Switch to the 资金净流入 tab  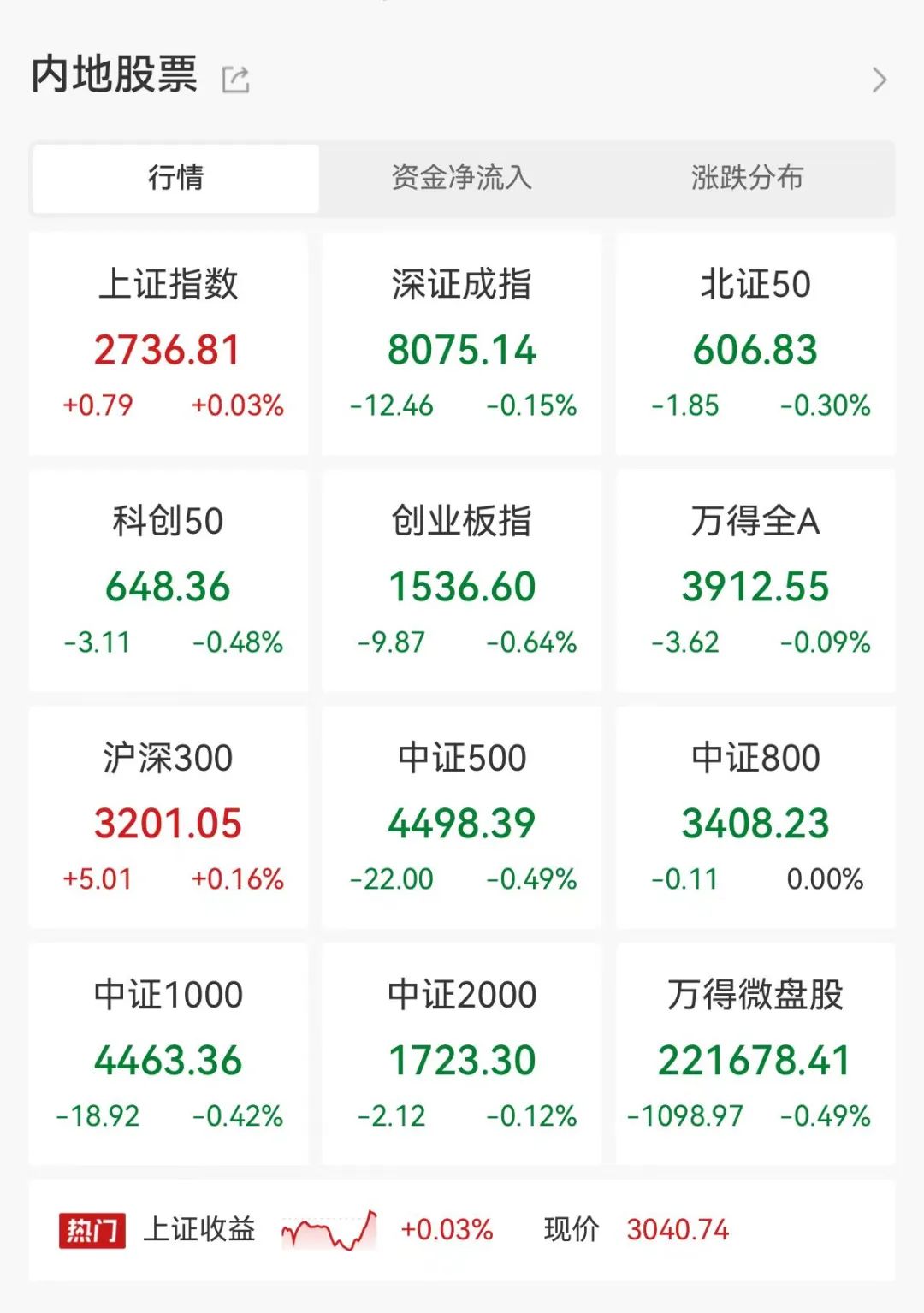click(x=462, y=179)
